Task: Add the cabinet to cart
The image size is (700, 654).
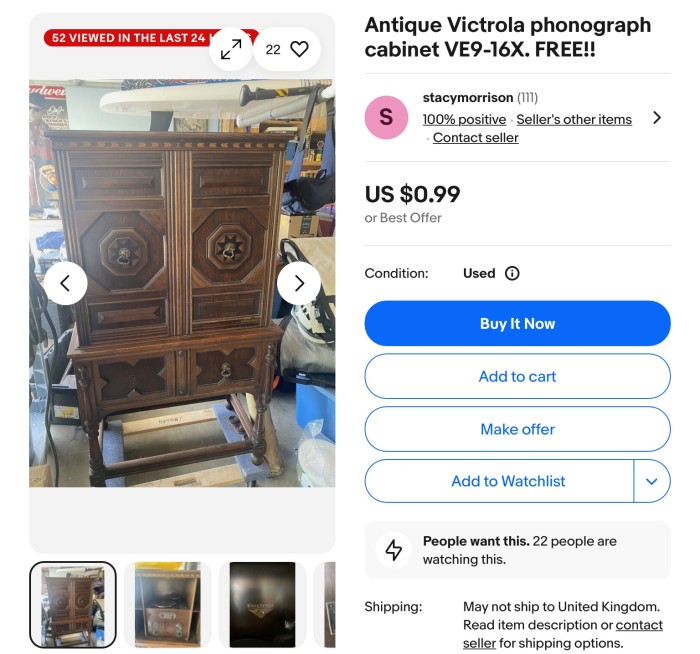Action: [x=517, y=376]
